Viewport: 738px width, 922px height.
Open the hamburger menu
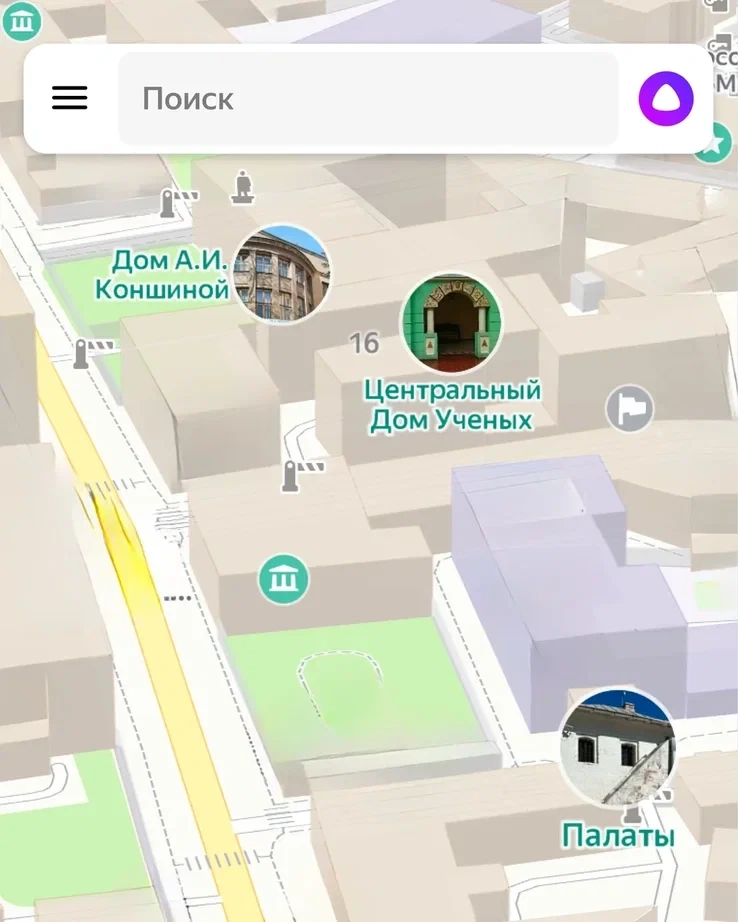coord(70,98)
